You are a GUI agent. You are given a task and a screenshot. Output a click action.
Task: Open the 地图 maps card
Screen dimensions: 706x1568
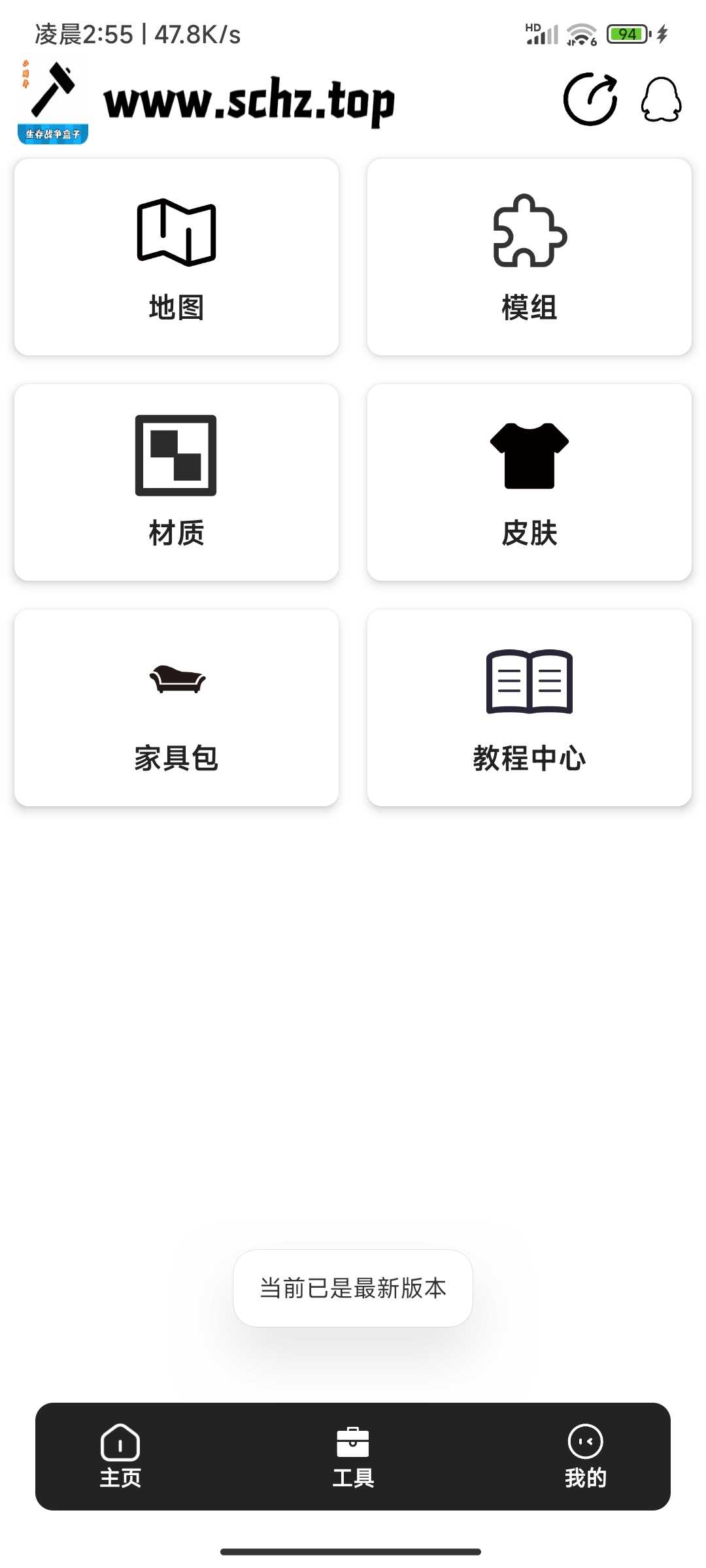tap(176, 257)
